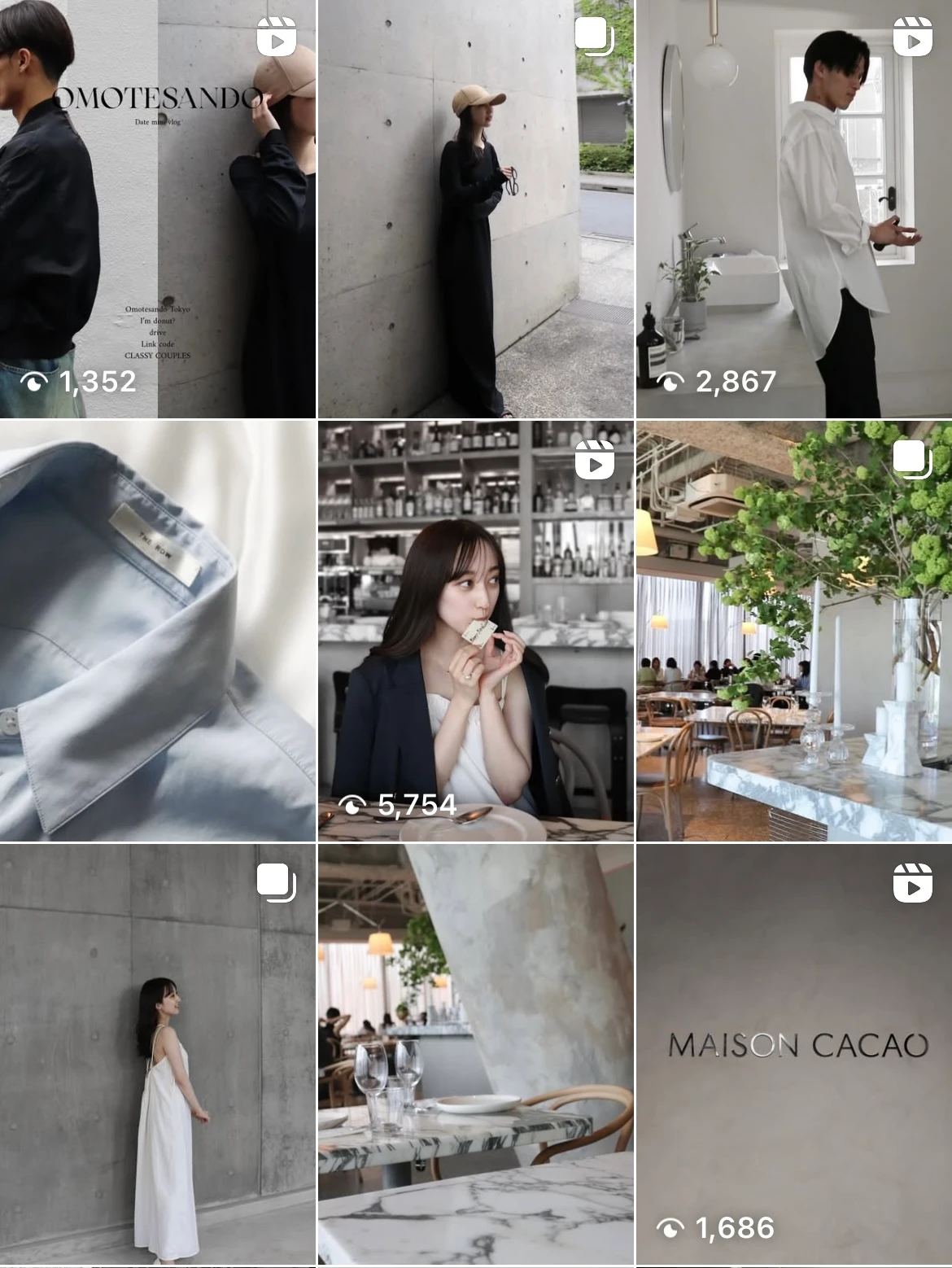Play the reel with 2,867 views
The height and width of the screenshot is (1268, 952).
point(794,208)
